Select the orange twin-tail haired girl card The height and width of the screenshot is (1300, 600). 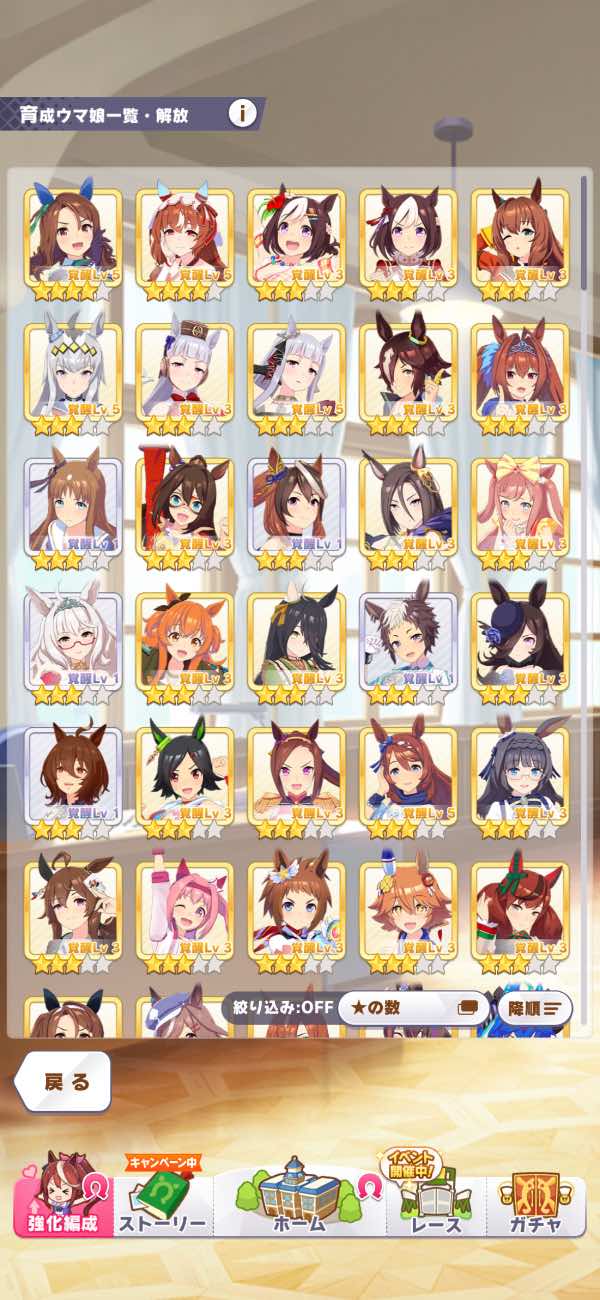click(184, 640)
